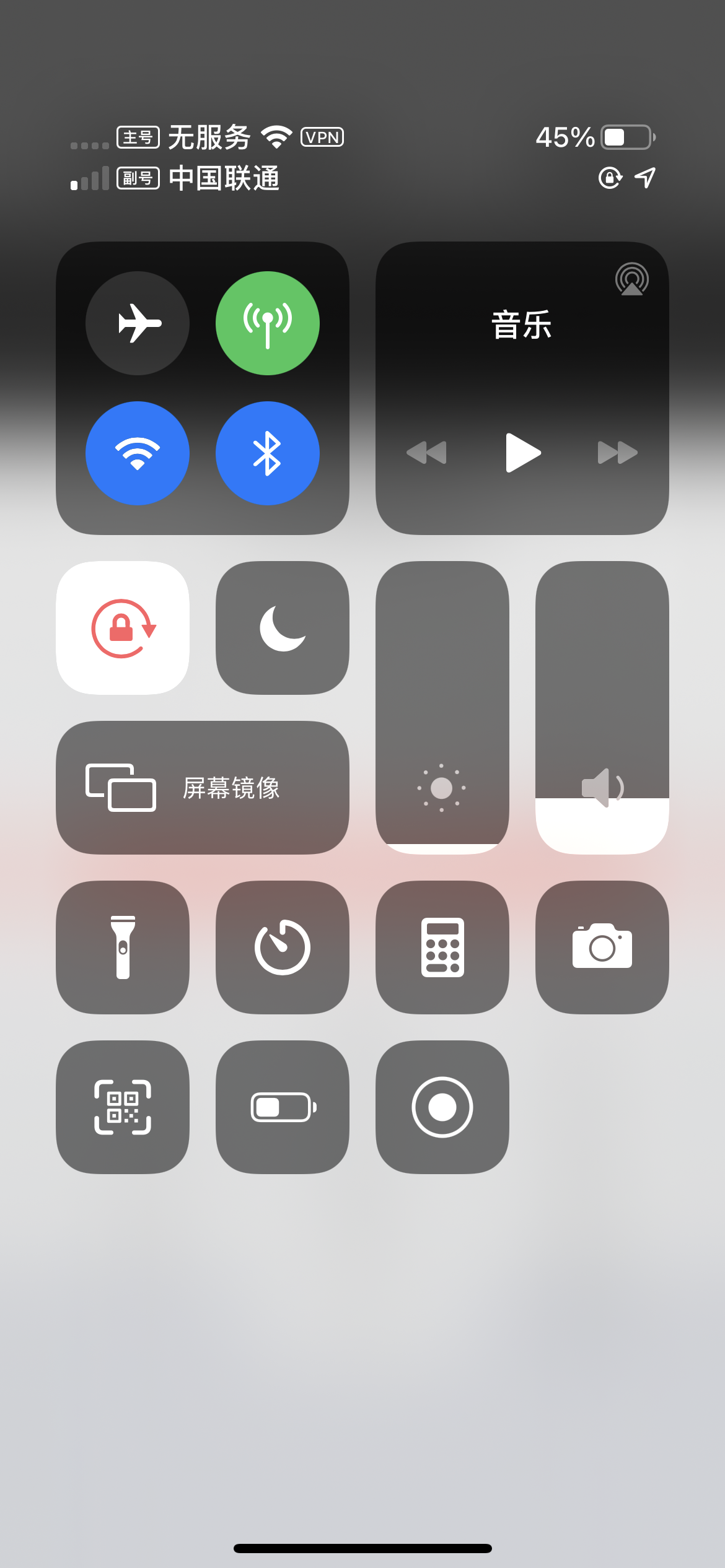Turn on the flashlight
This screenshot has height=1568, width=725.
pos(123,947)
